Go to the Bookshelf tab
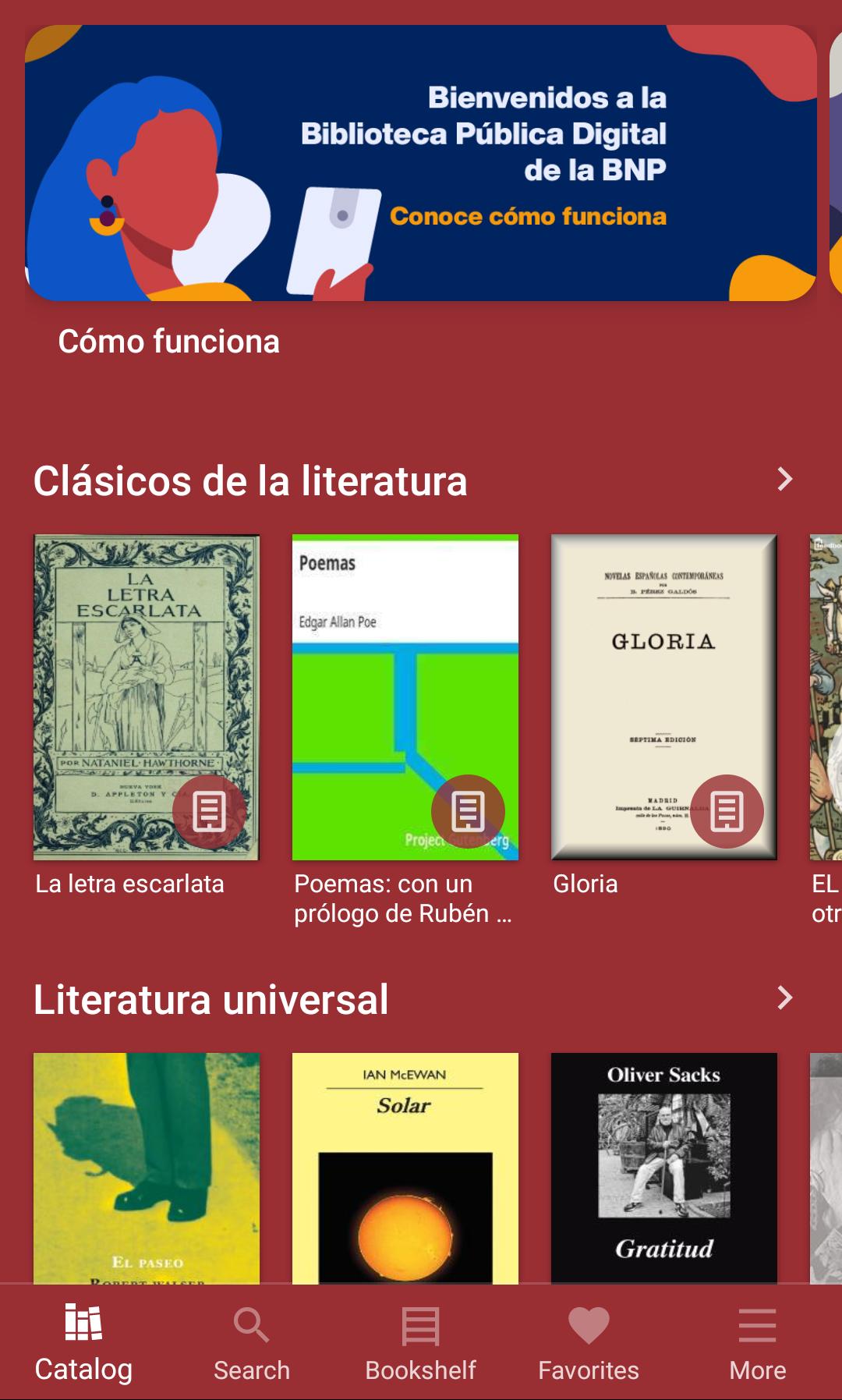This screenshot has height=1400, width=842. [x=420, y=1342]
